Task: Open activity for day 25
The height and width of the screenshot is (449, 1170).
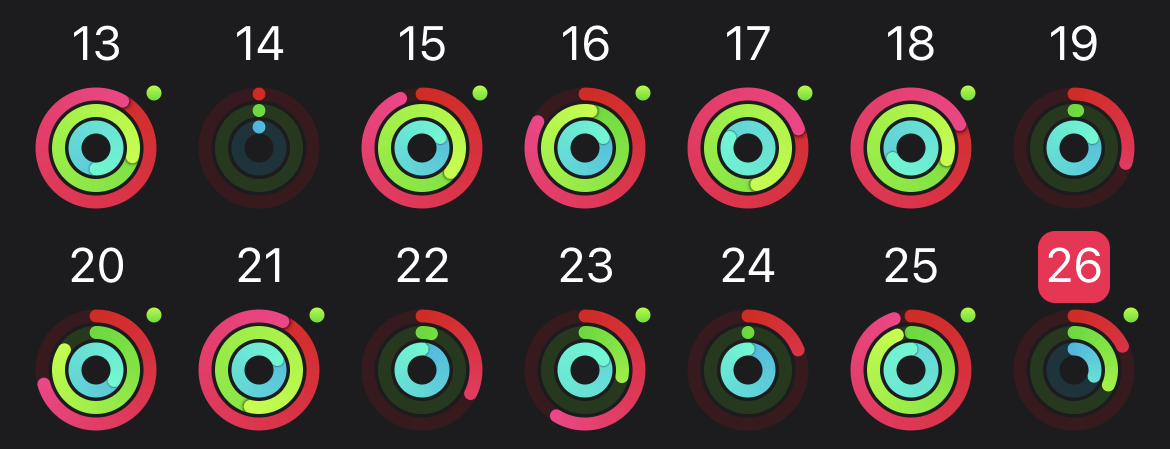Action: pos(911,370)
